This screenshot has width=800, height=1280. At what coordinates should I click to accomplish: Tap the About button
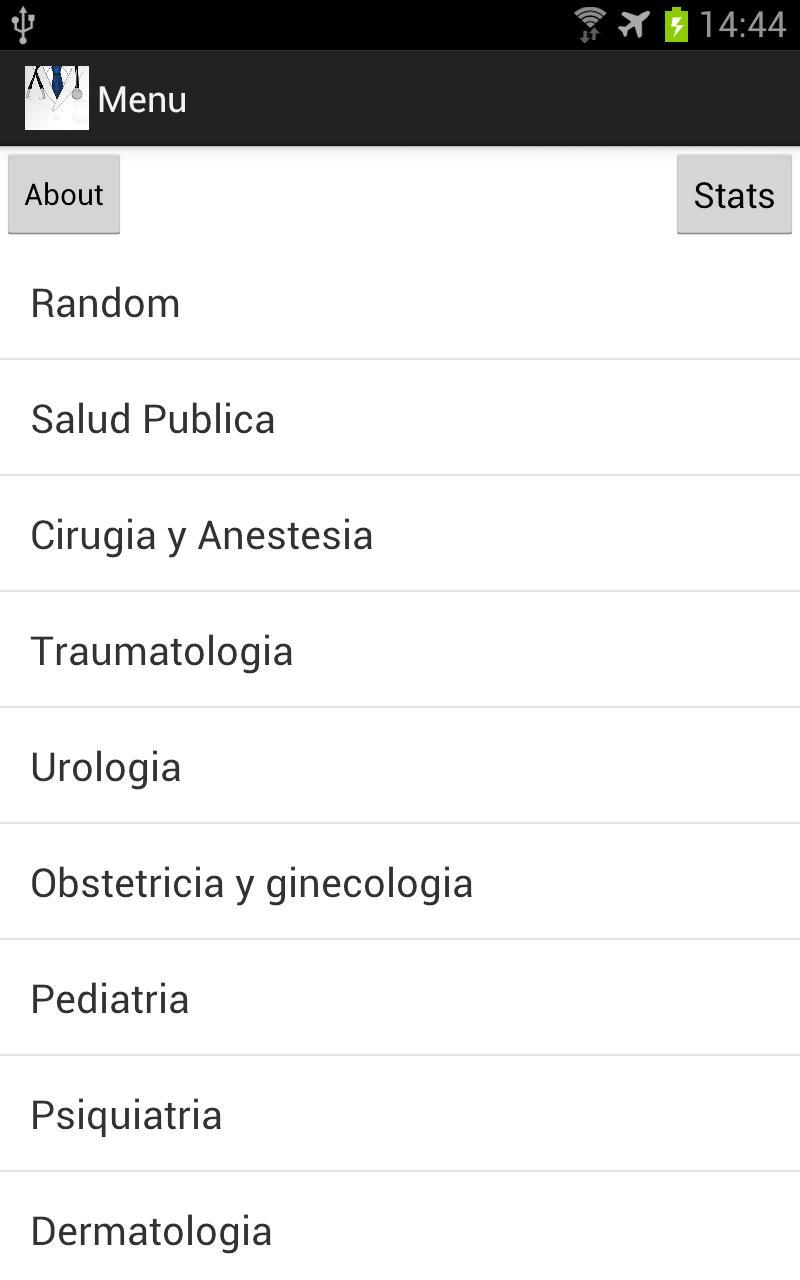pyautogui.click(x=64, y=194)
